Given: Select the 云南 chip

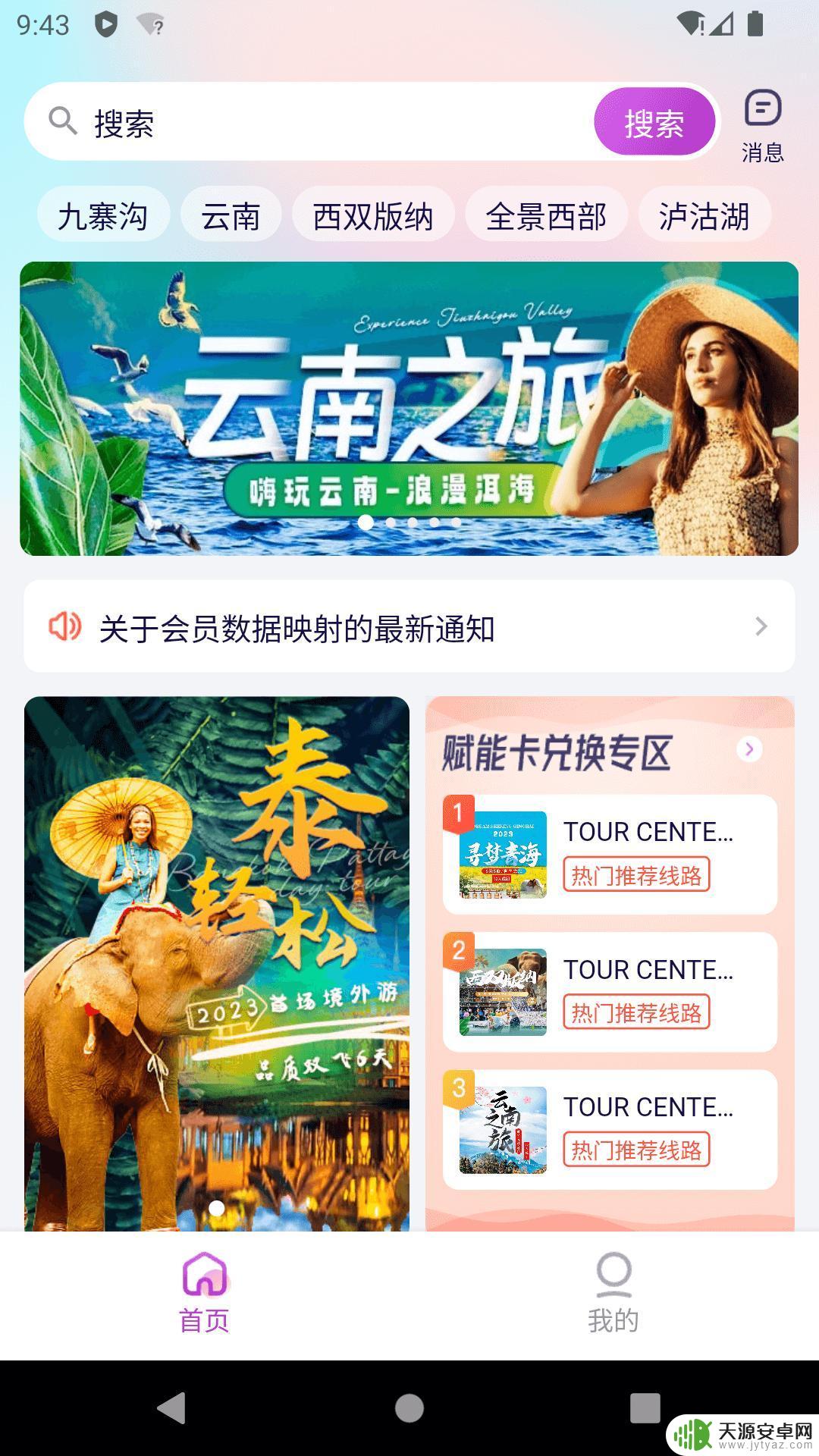Looking at the screenshot, I should 231,216.
